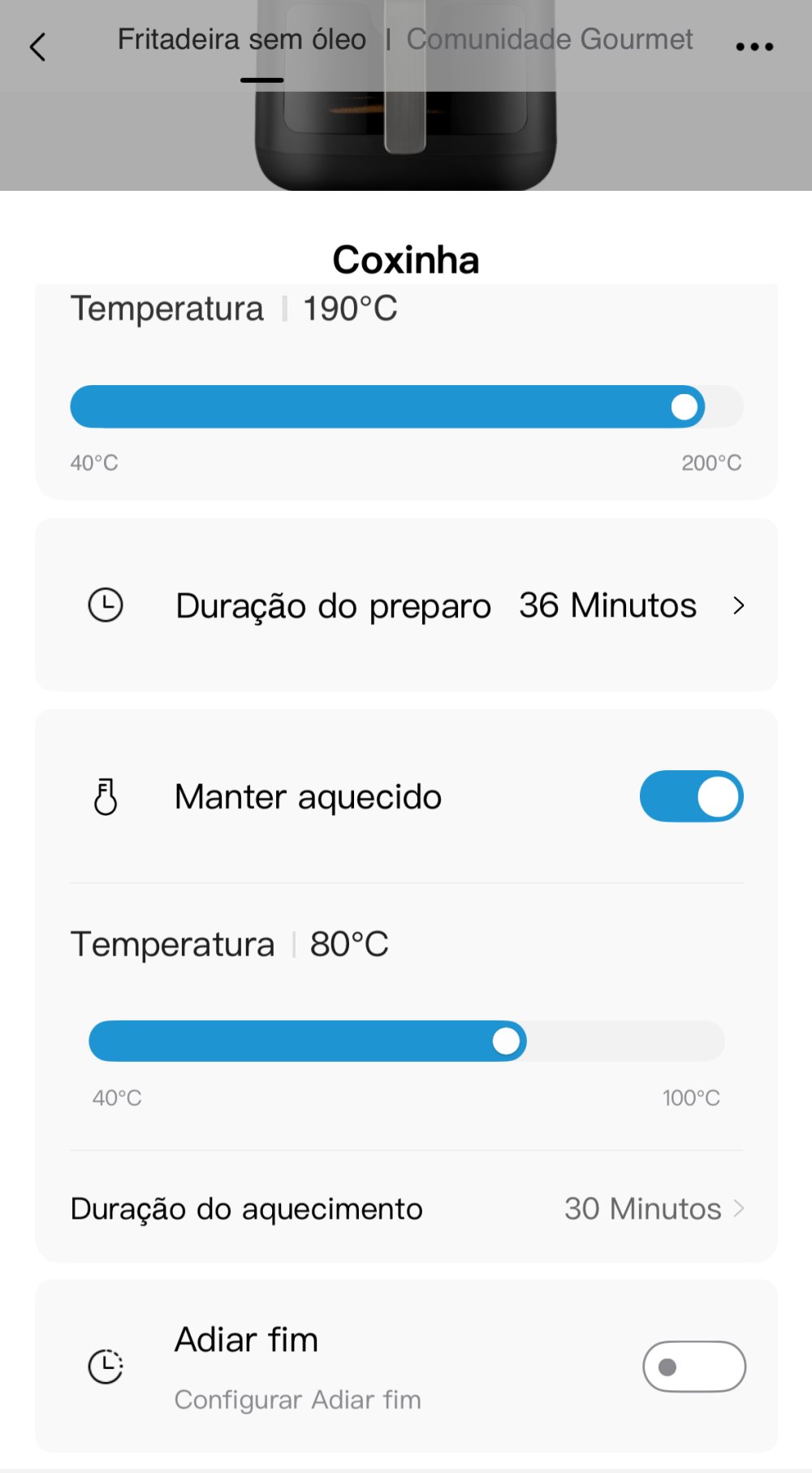This screenshot has height=1473, width=812.
Task: Turn off the Manter aquecido switch
Action: click(691, 796)
